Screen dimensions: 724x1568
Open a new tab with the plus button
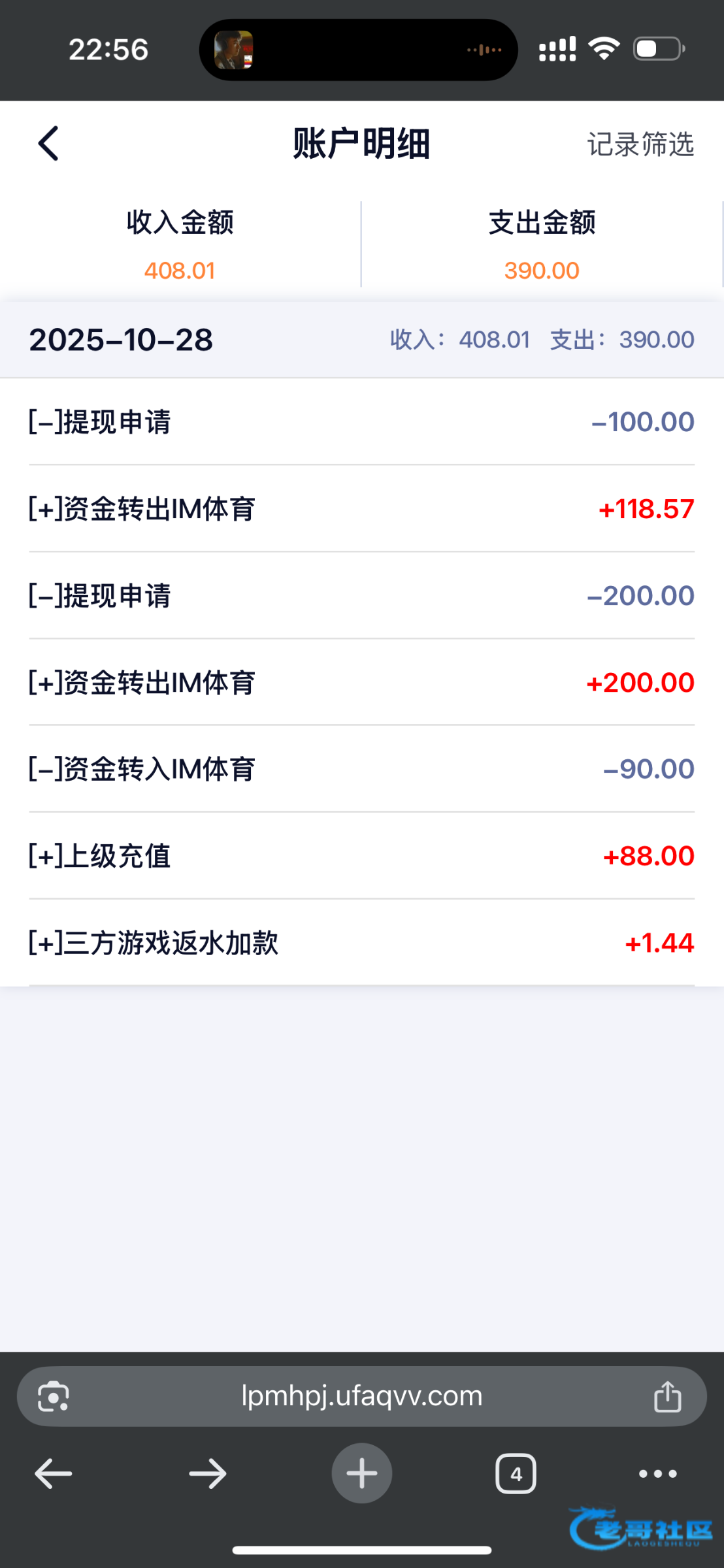click(x=361, y=1473)
